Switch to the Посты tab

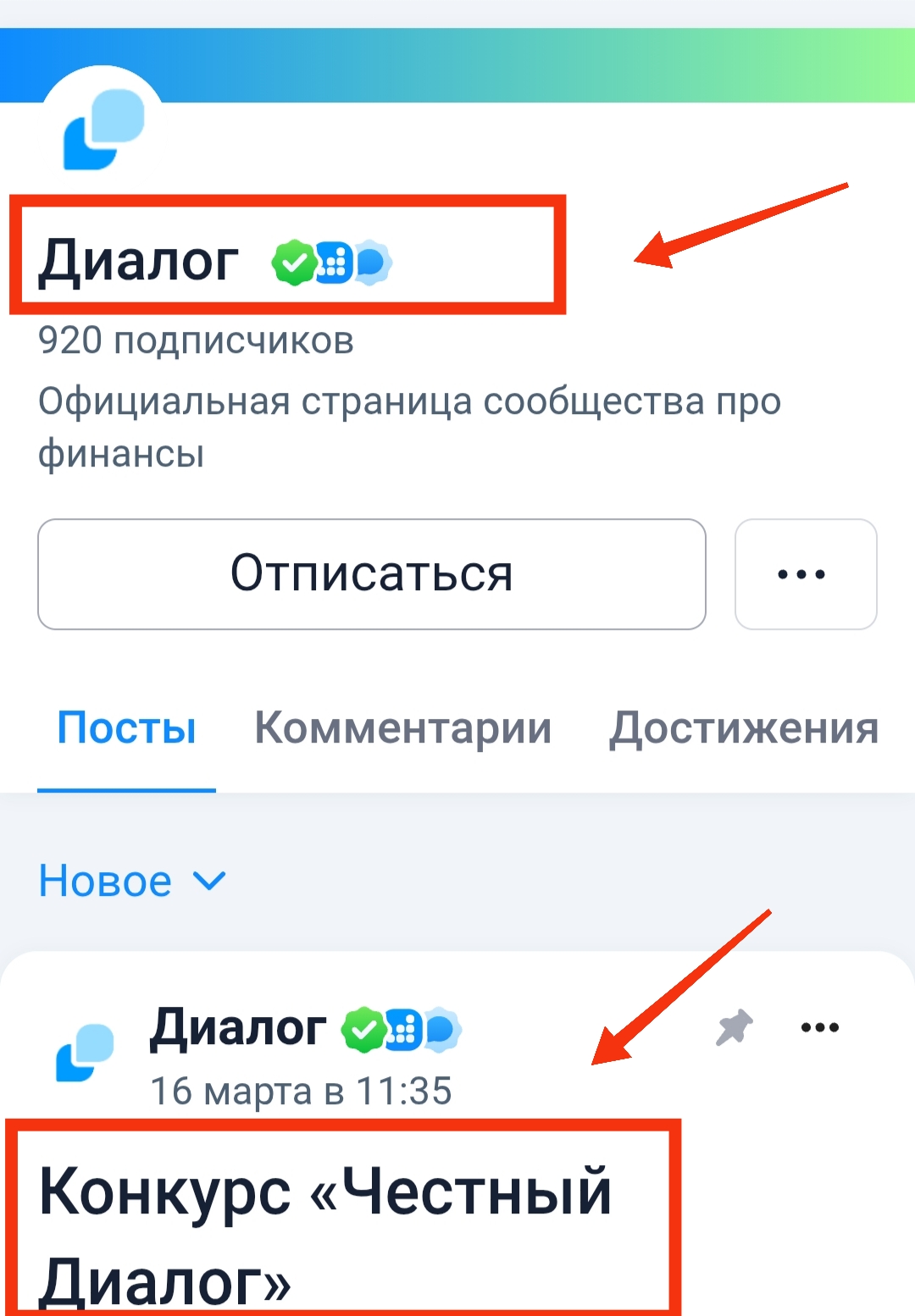(126, 728)
